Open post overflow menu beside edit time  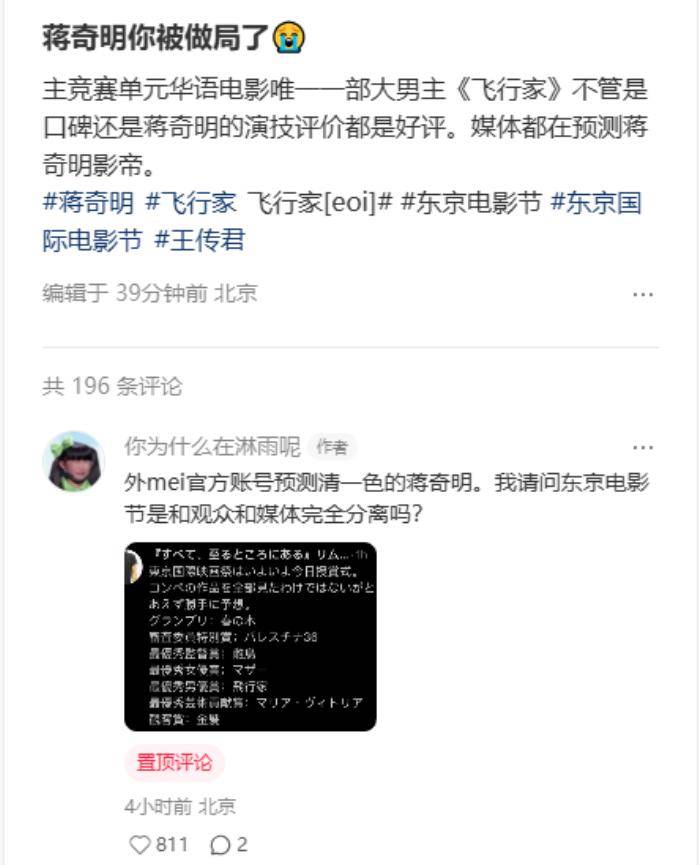(x=643, y=294)
